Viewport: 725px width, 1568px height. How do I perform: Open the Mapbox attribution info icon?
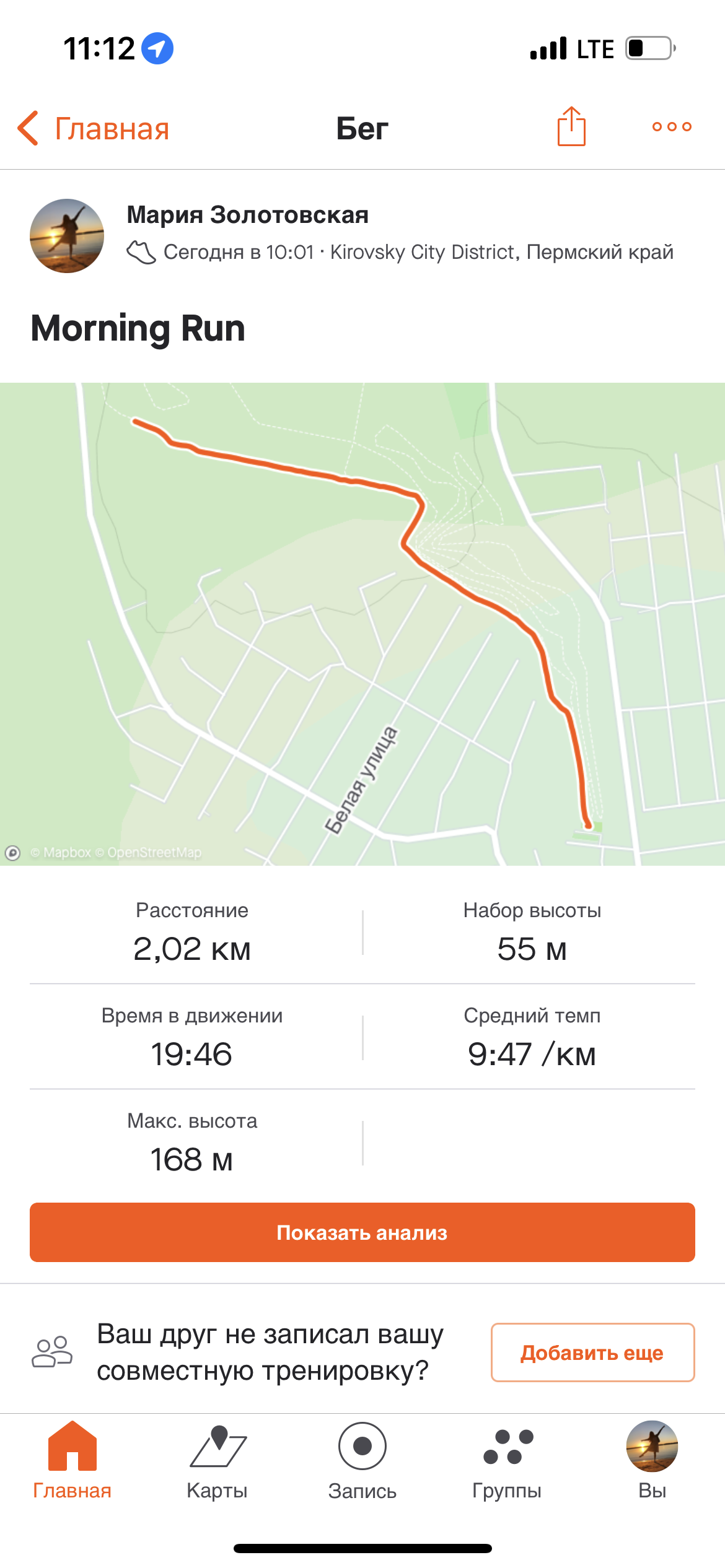(x=12, y=853)
